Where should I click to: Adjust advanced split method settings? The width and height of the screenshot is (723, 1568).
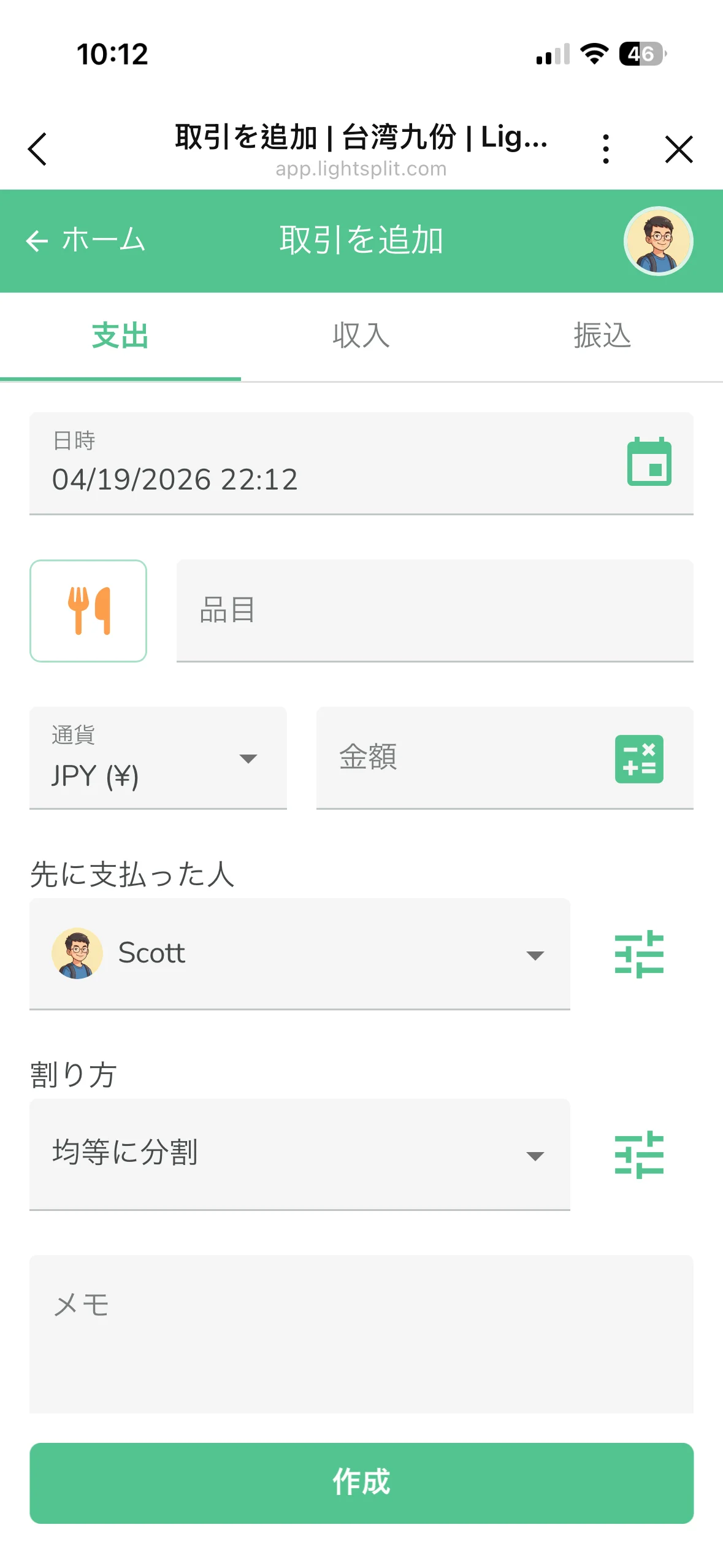click(x=639, y=1155)
